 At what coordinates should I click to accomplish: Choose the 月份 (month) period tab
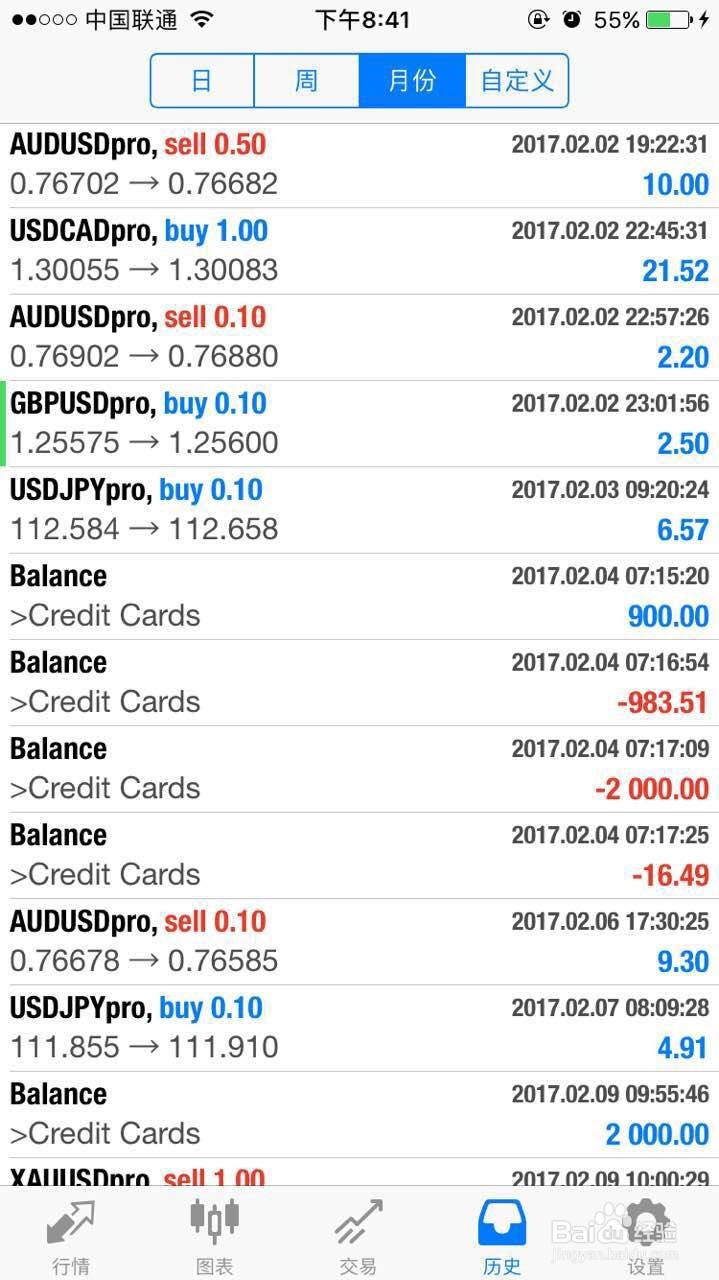tap(412, 80)
